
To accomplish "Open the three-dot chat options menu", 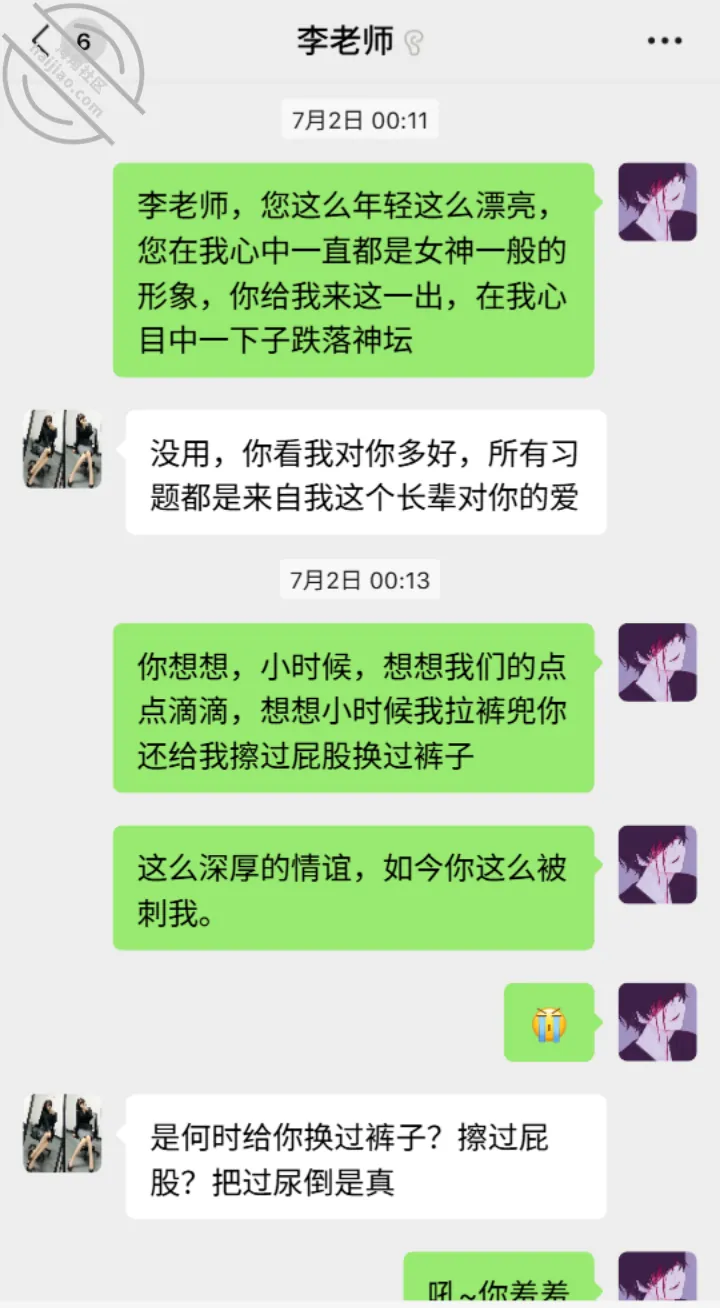I will click(x=664, y=42).
